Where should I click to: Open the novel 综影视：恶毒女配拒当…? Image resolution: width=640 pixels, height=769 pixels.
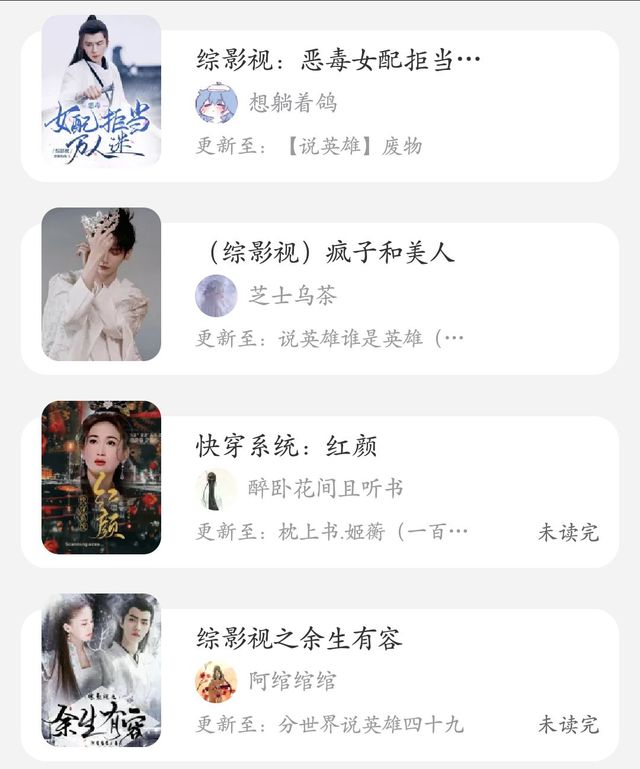pos(338,60)
